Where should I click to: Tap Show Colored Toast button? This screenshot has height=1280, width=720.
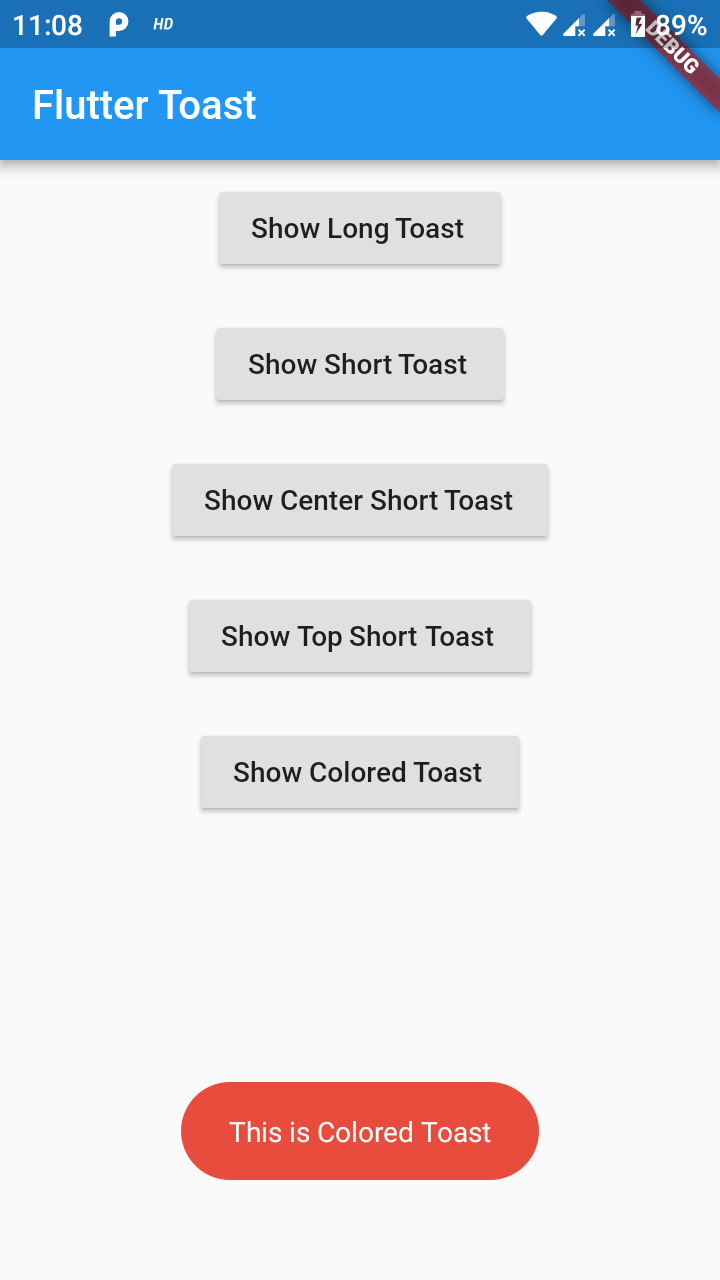360,772
